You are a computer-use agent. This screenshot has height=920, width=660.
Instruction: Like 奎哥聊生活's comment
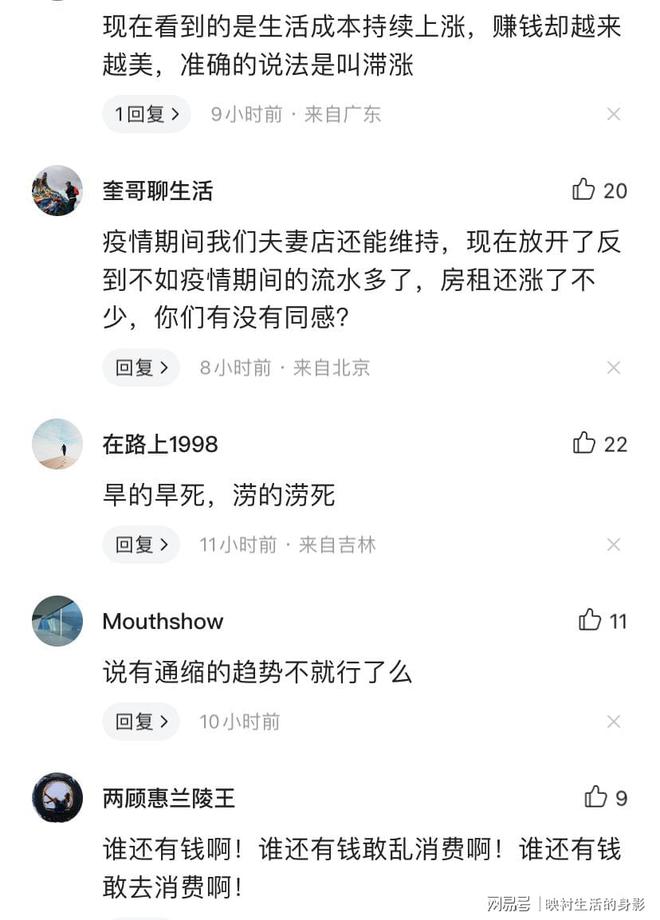(584, 190)
